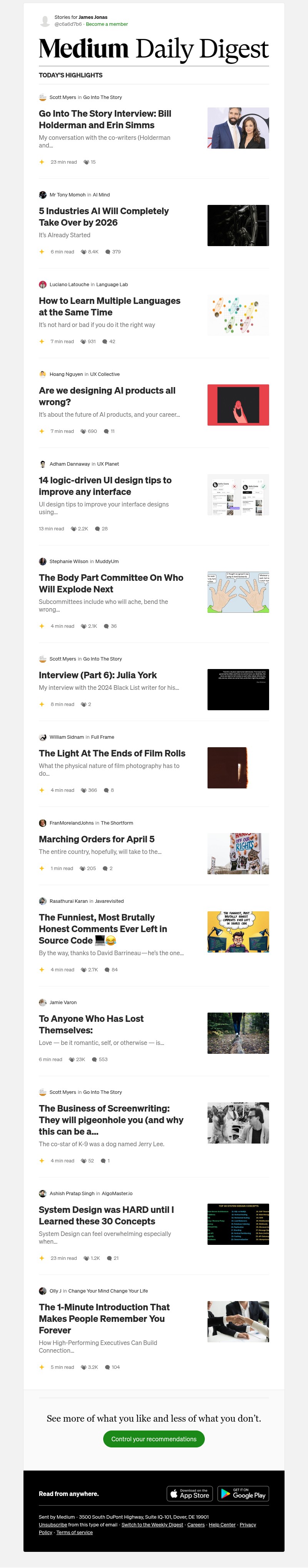Get the app on Google Play
Screen dimensions: 308x1568
pyautogui.click(x=243, y=1493)
